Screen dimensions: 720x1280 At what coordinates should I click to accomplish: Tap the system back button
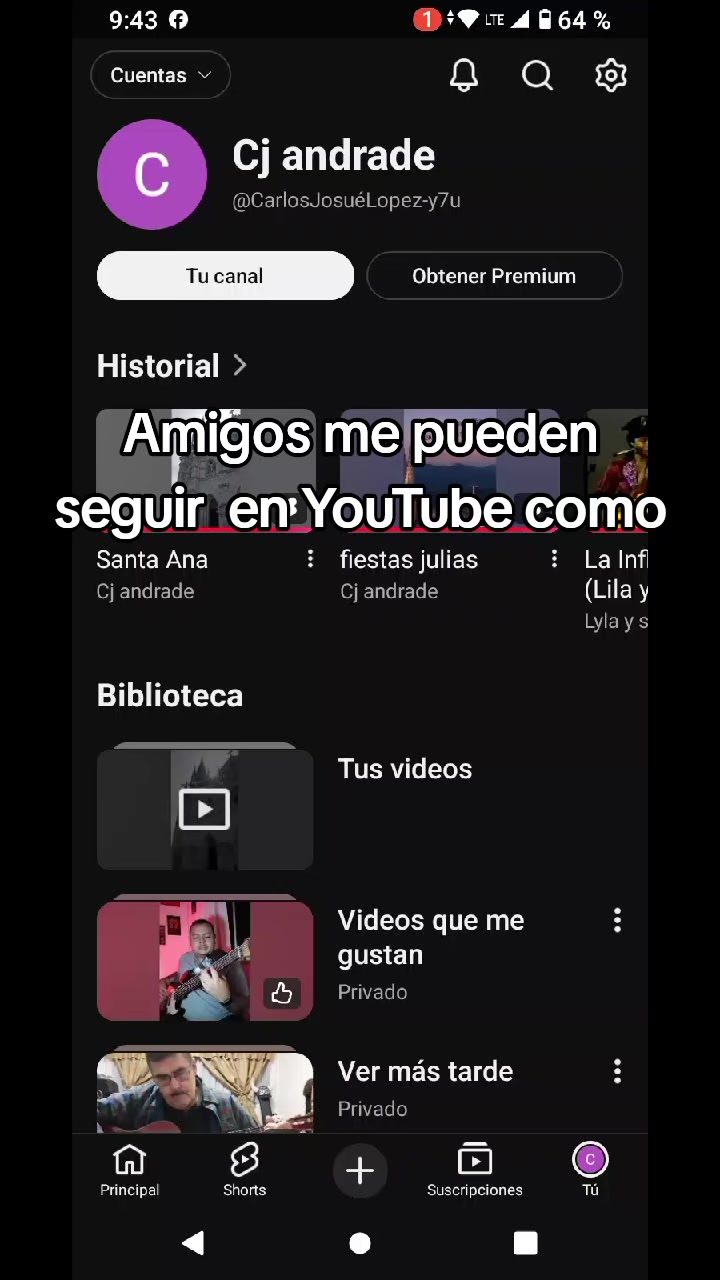(194, 1243)
